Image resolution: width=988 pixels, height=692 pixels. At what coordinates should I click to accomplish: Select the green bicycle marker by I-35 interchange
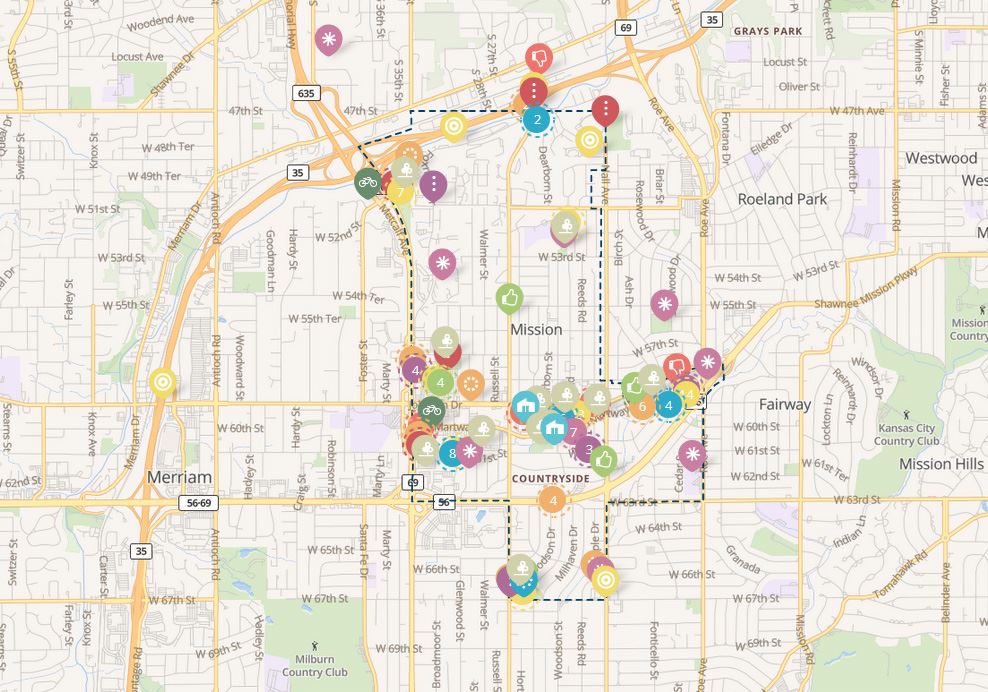[x=368, y=182]
